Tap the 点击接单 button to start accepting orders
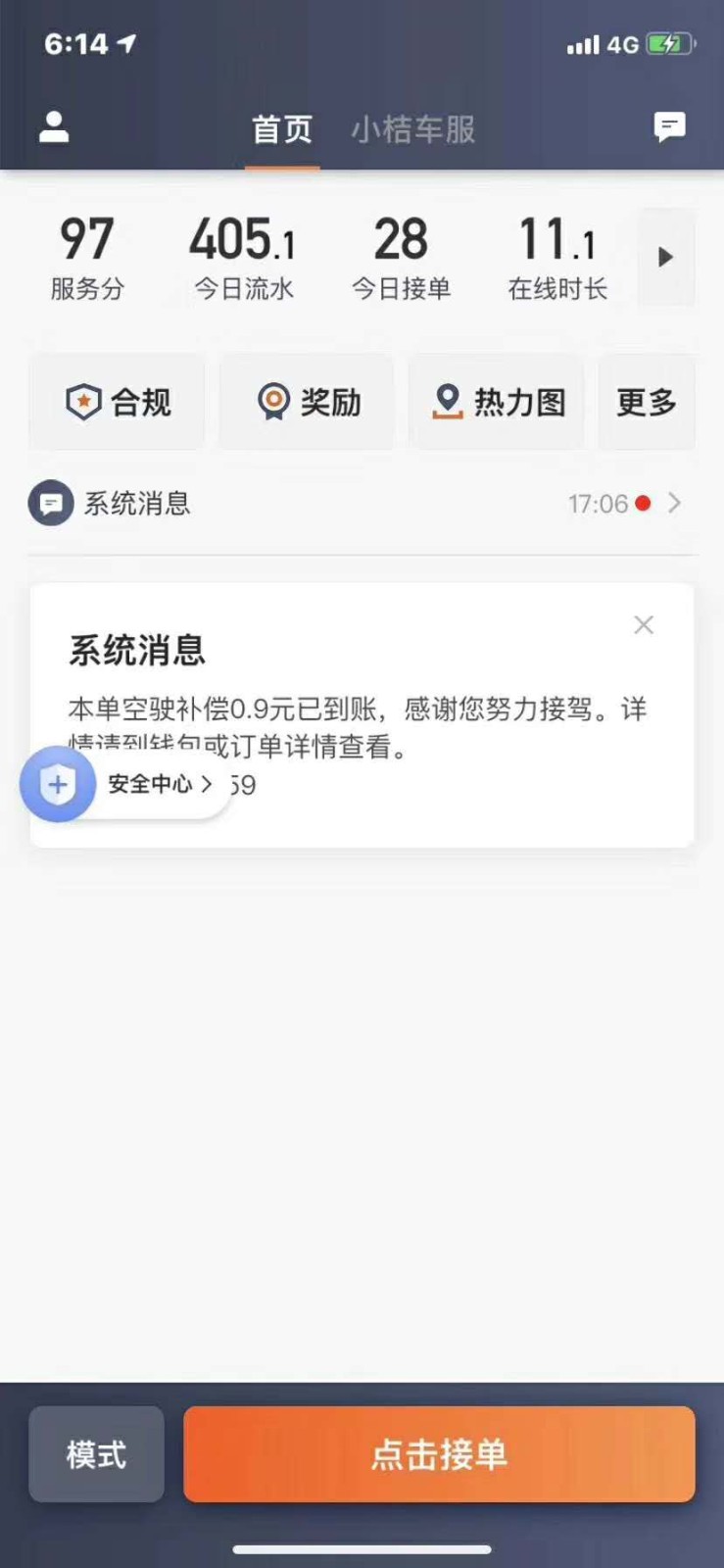Screen dimensions: 724x1568 [439, 1455]
